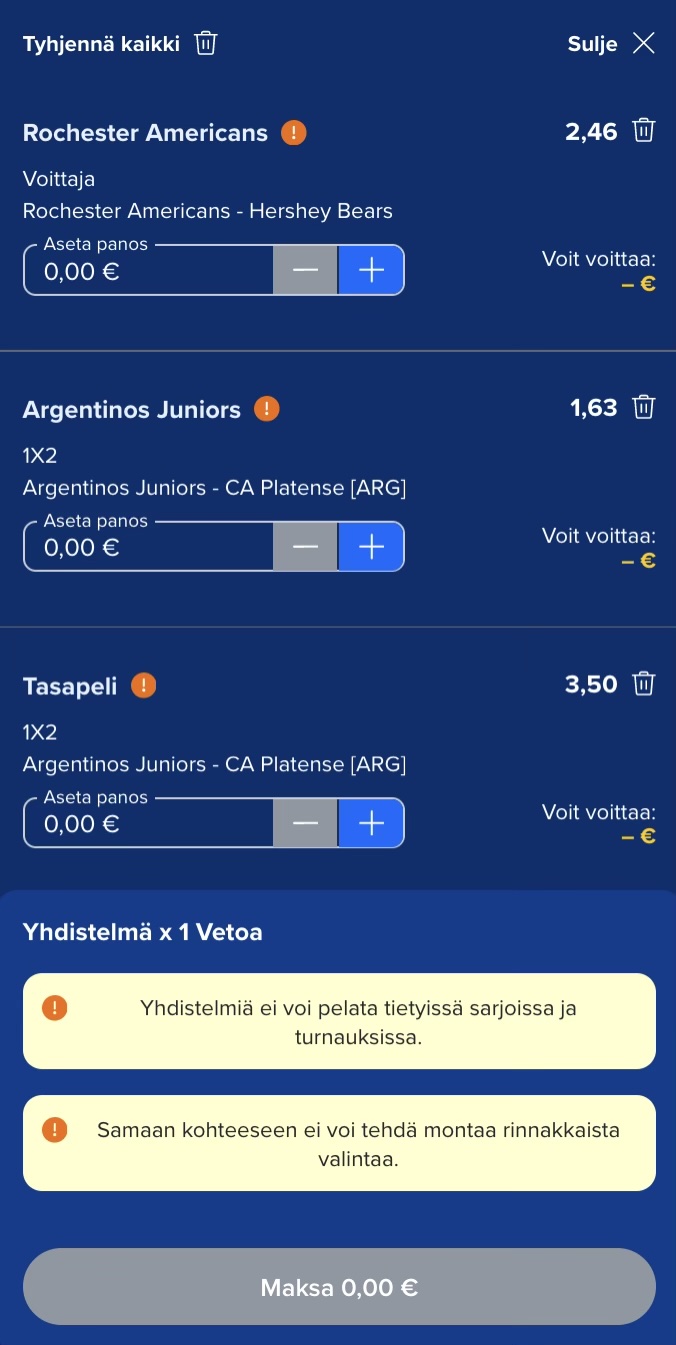The image size is (676, 1345).
Task: Clear all selections with Tyhjennä kaikki
Action: coord(119,44)
